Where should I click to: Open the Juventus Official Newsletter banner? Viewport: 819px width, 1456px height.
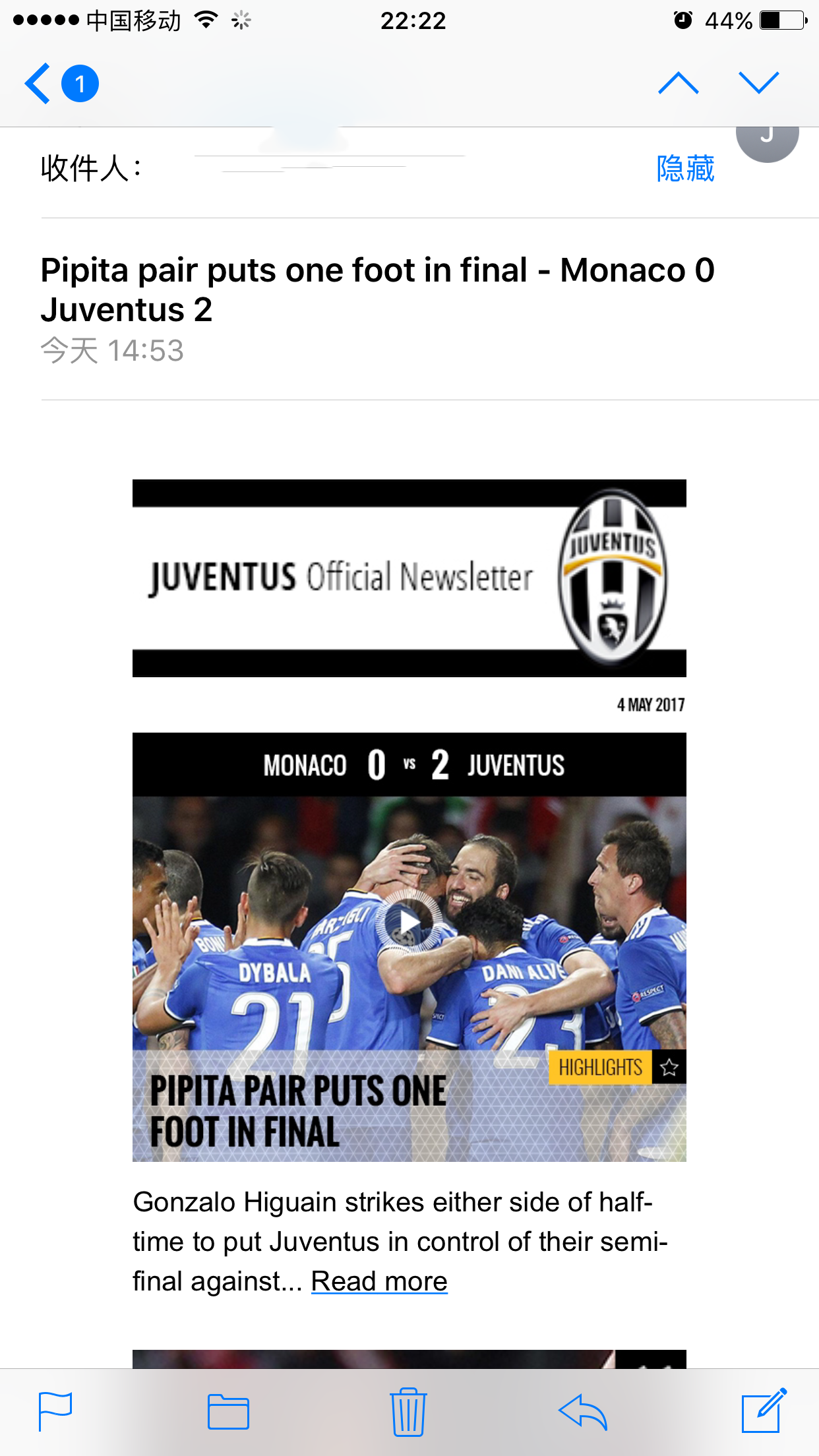coord(409,578)
